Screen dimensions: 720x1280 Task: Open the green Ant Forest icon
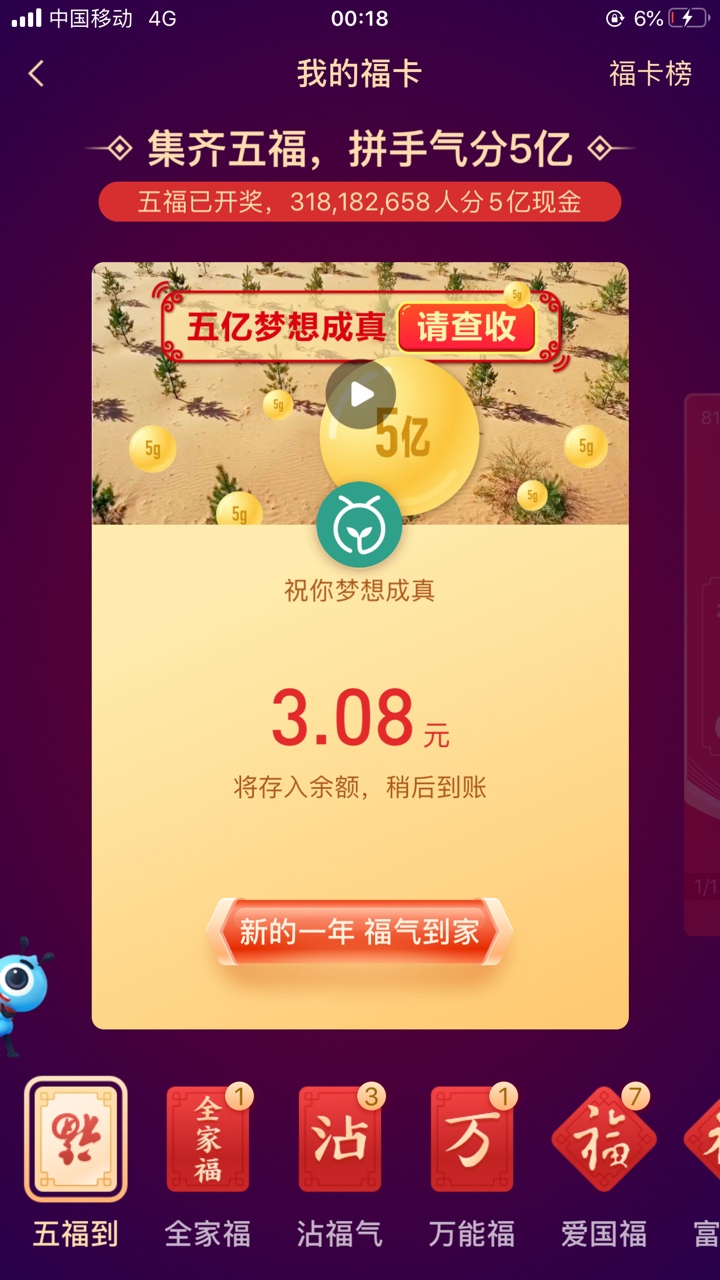click(359, 525)
